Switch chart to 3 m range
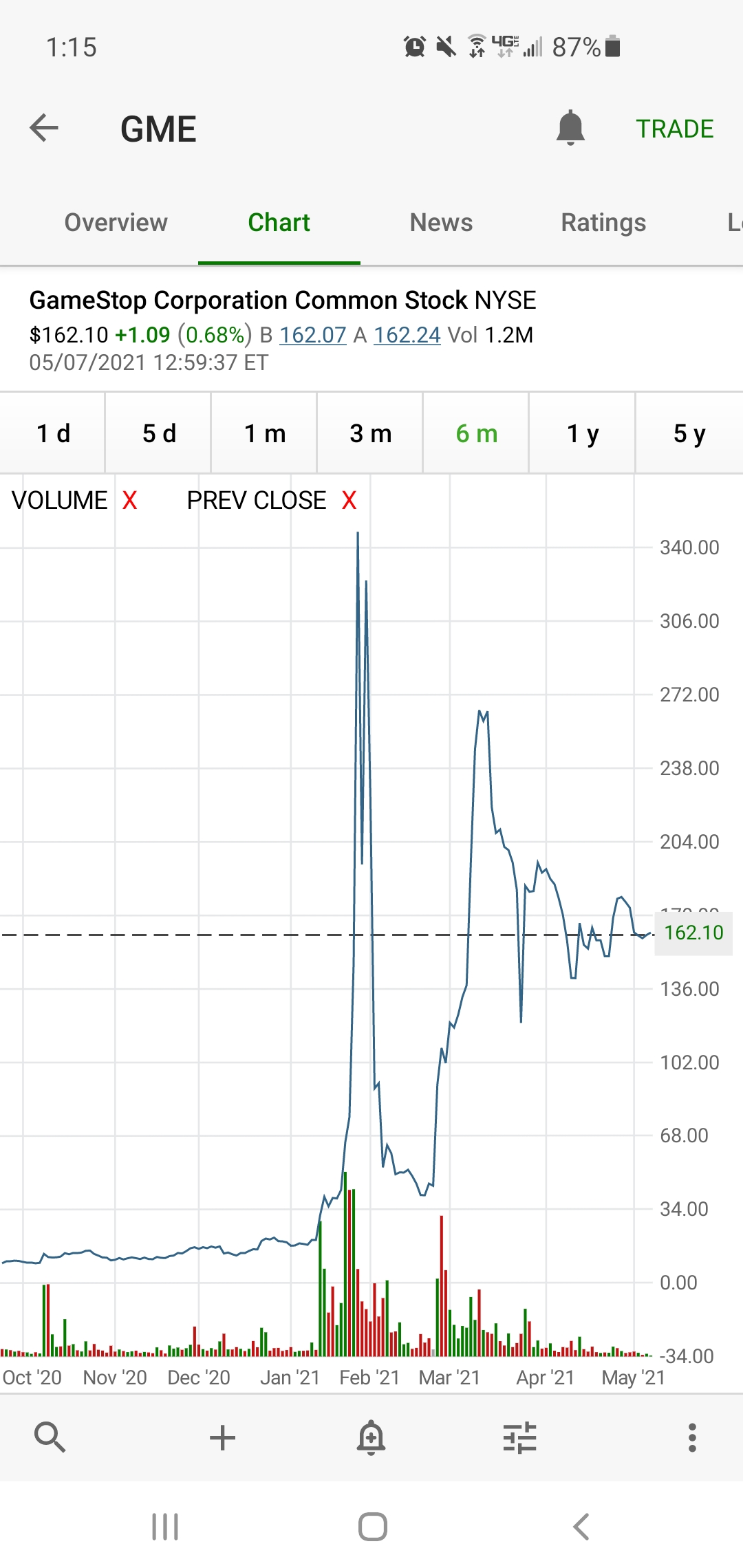This screenshot has height=1568, width=743. (x=370, y=434)
